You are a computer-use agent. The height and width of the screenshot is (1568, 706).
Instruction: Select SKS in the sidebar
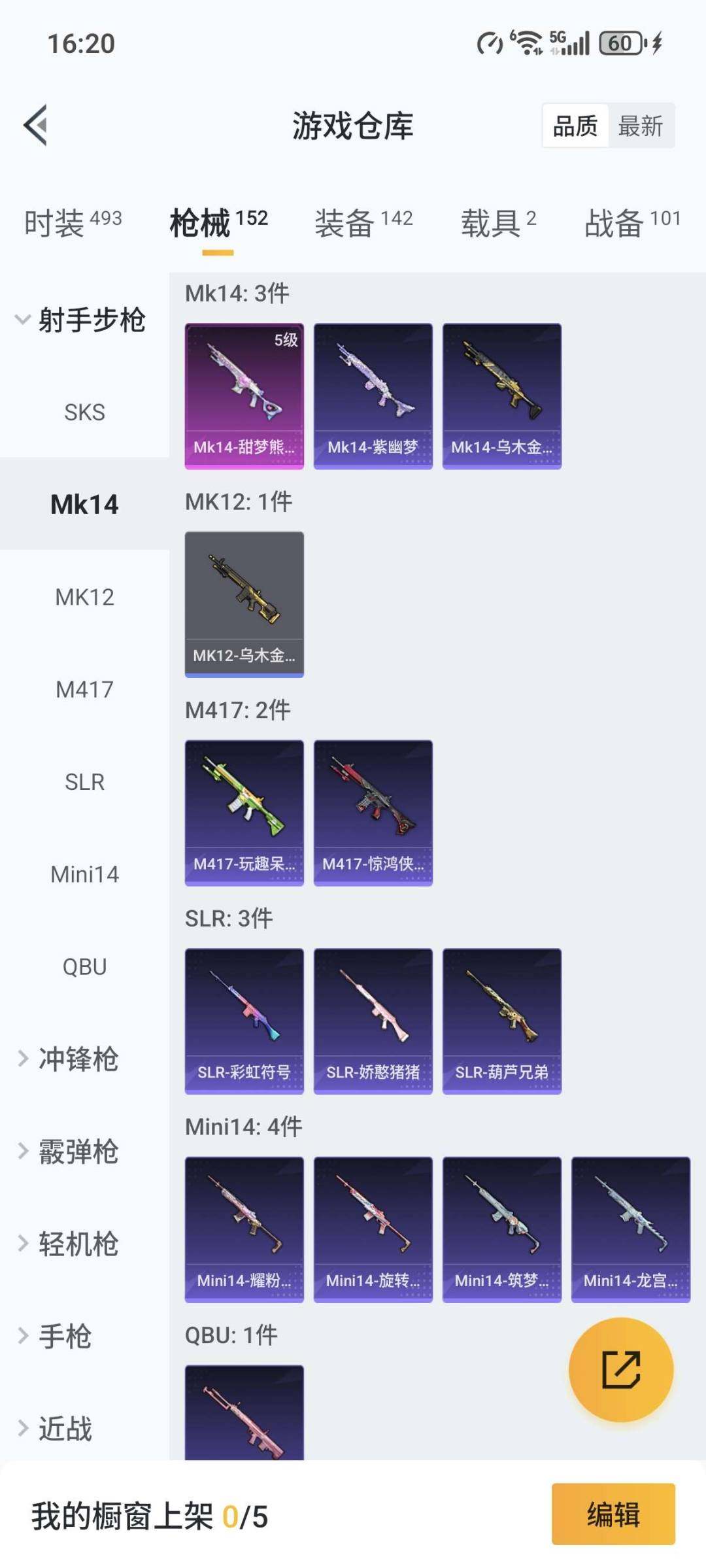point(84,412)
